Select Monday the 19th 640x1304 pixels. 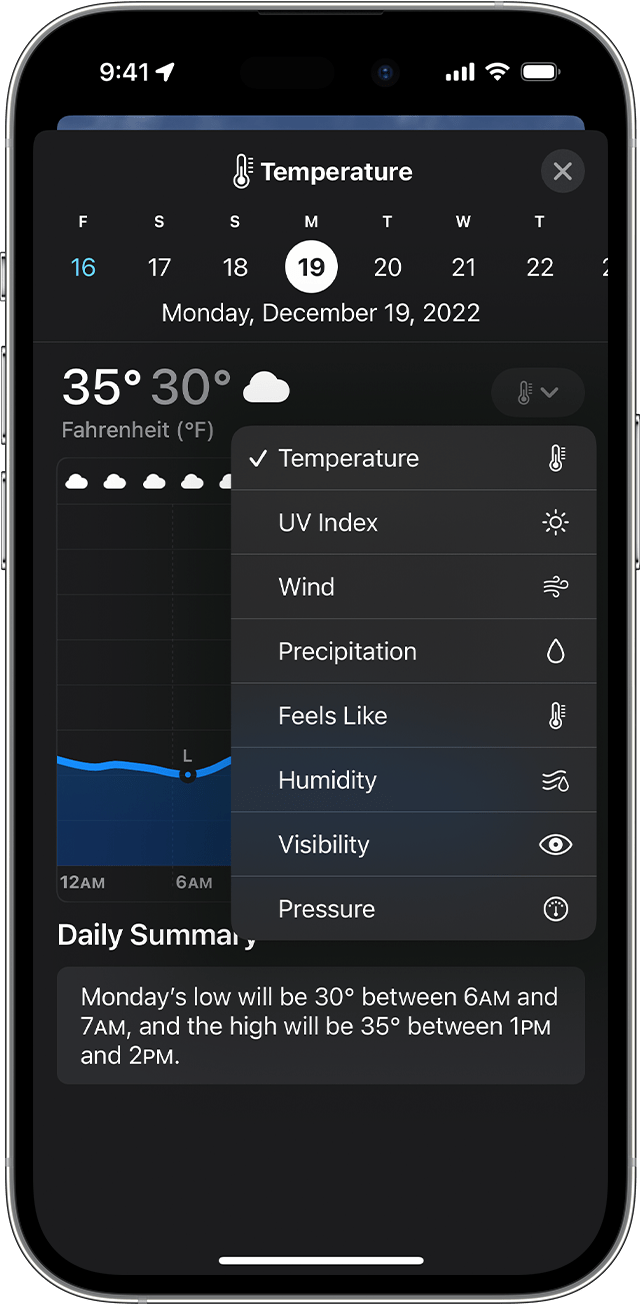[311, 267]
